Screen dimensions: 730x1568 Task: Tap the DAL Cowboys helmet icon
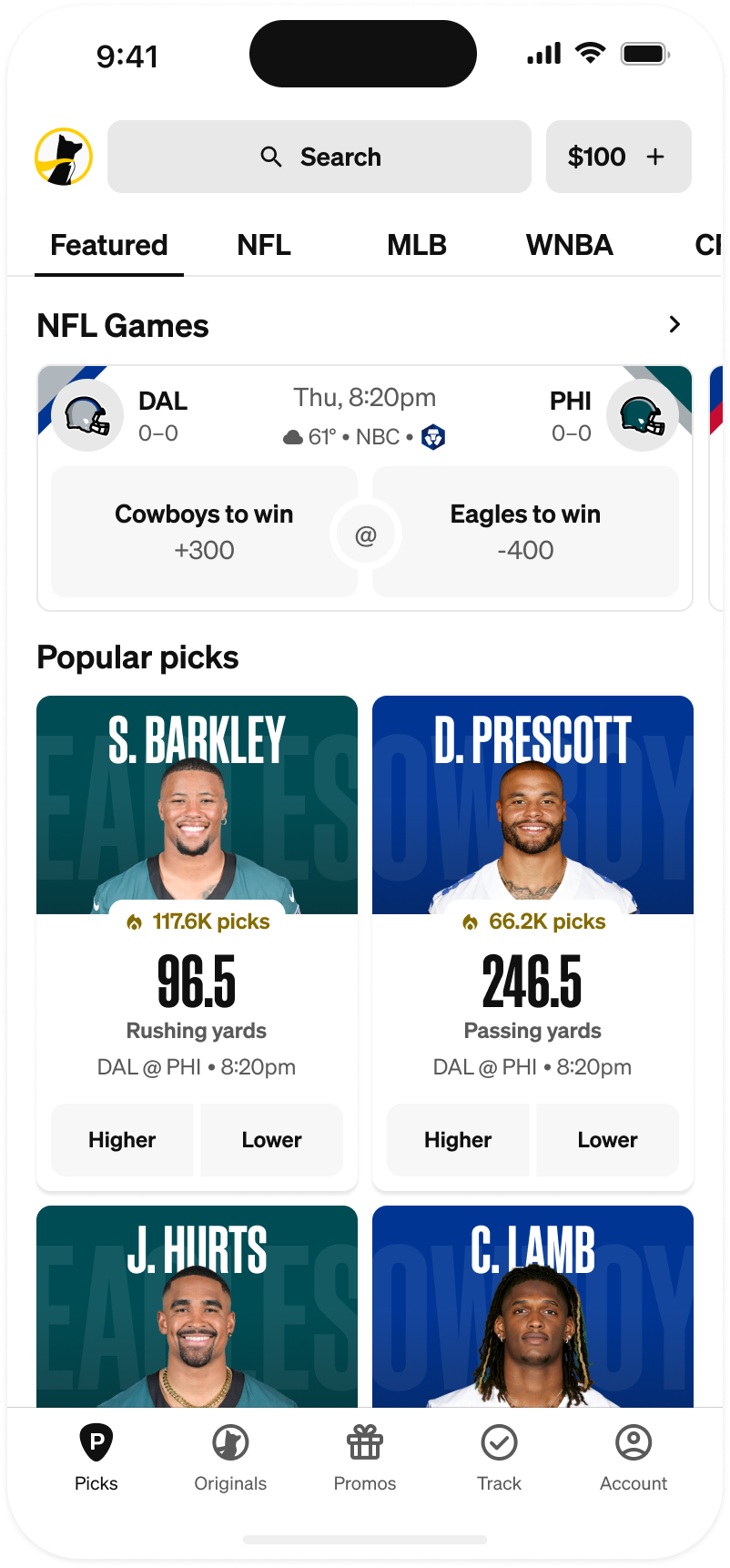[x=86, y=414]
